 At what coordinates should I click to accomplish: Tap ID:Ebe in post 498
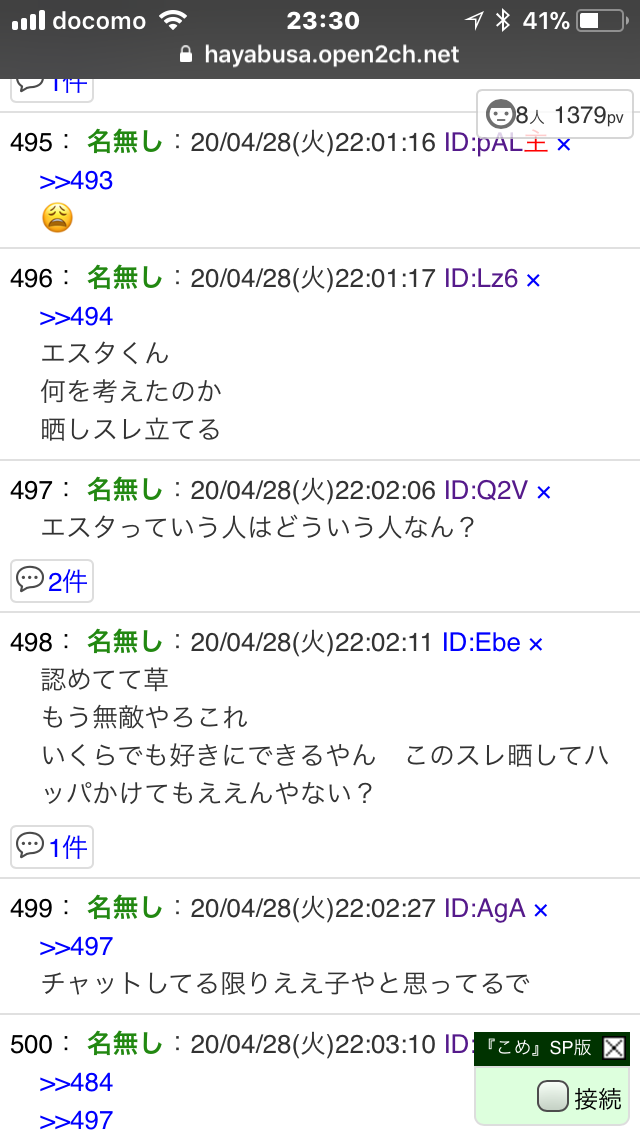coord(482,642)
